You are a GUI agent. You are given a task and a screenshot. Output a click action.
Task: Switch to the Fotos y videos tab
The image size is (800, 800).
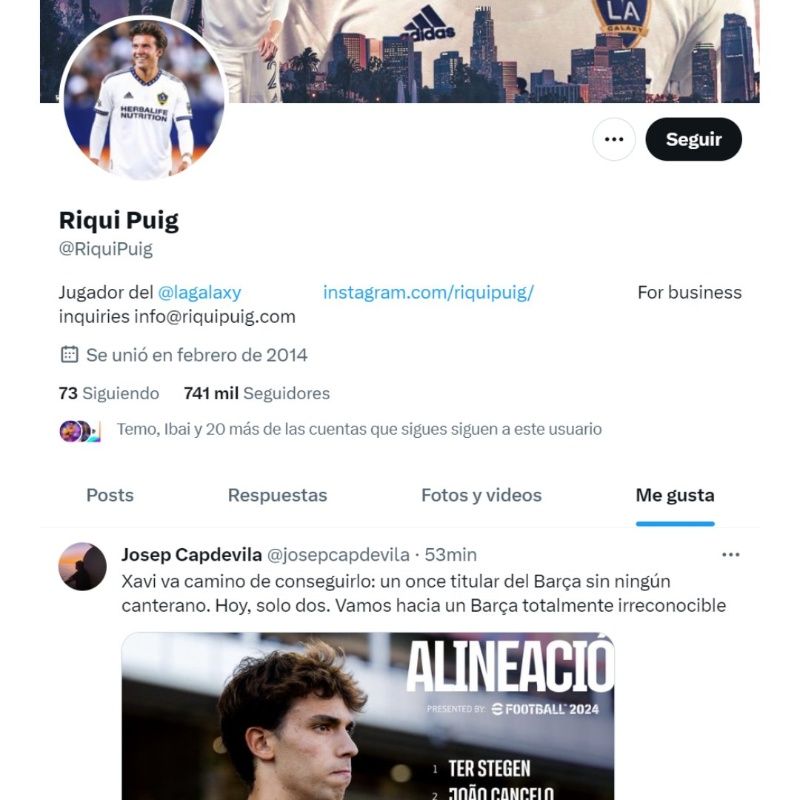click(x=481, y=495)
